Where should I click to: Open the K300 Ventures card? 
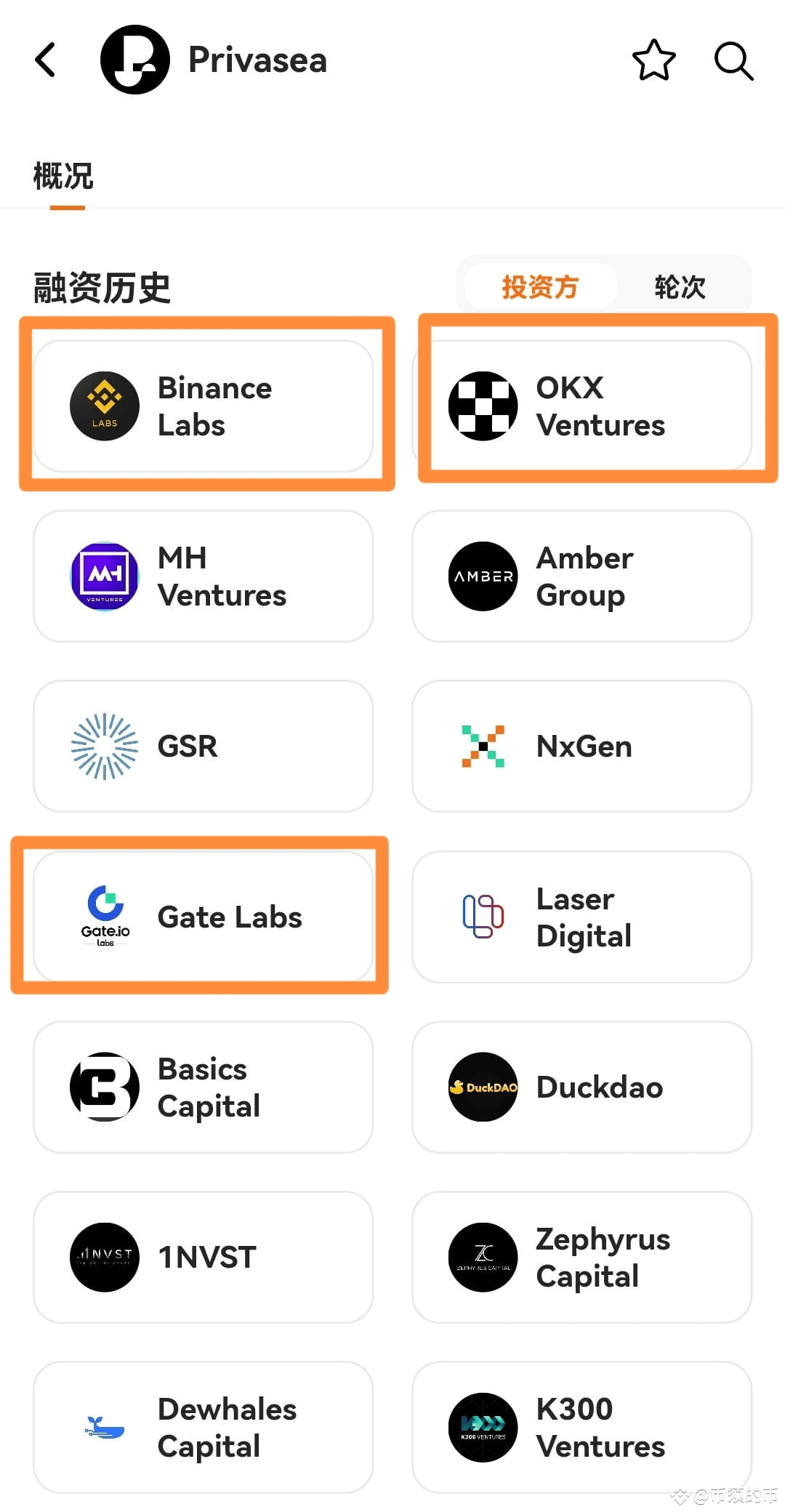pyautogui.click(x=581, y=1426)
